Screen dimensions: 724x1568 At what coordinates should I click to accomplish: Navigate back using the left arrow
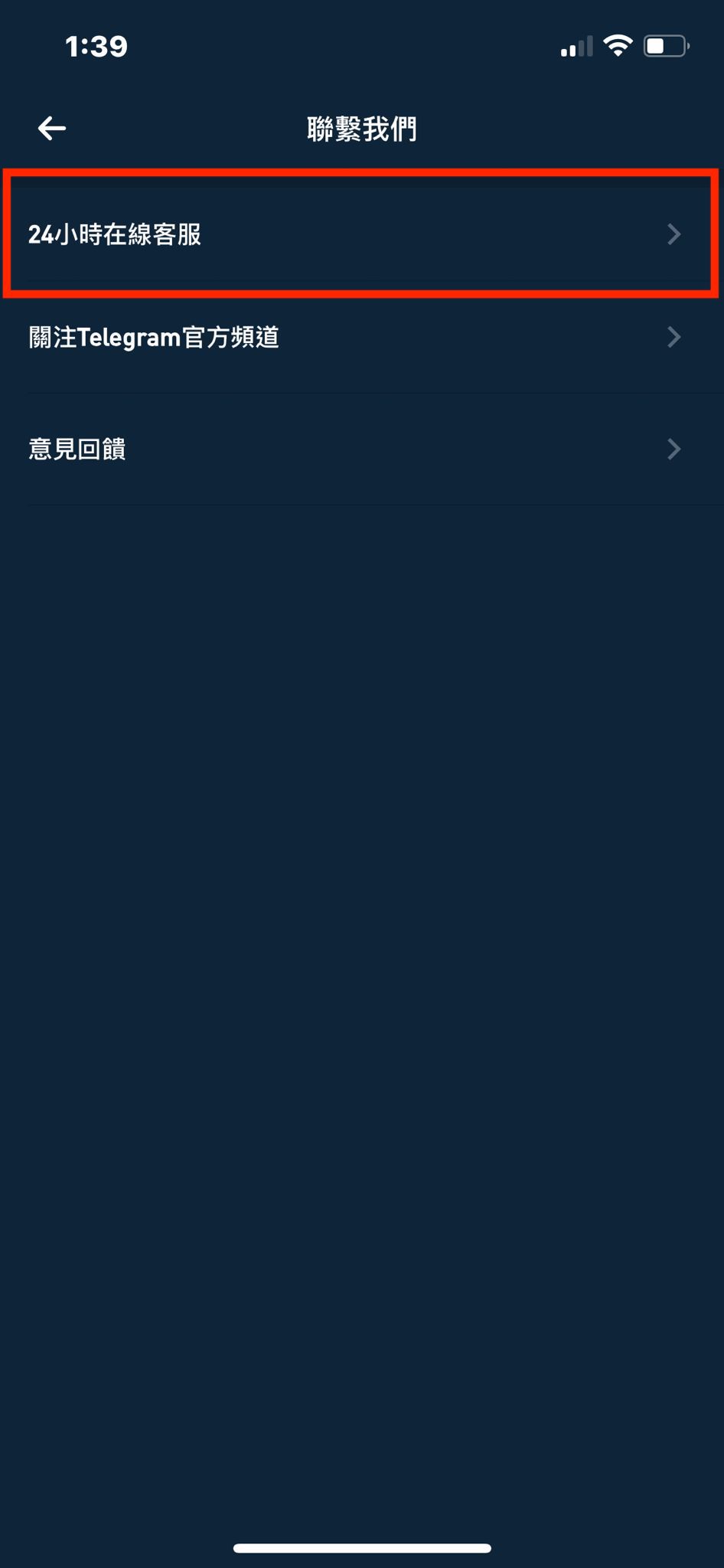point(52,128)
